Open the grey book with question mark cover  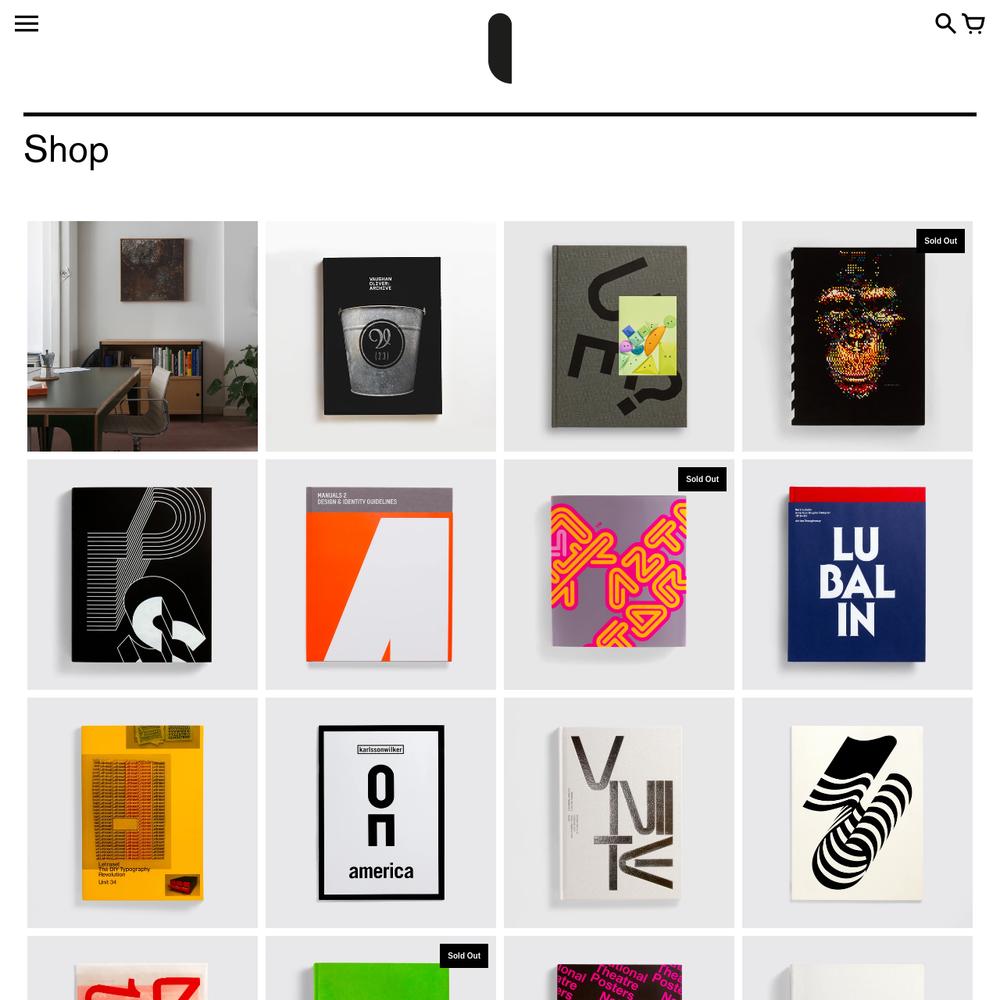(618, 336)
